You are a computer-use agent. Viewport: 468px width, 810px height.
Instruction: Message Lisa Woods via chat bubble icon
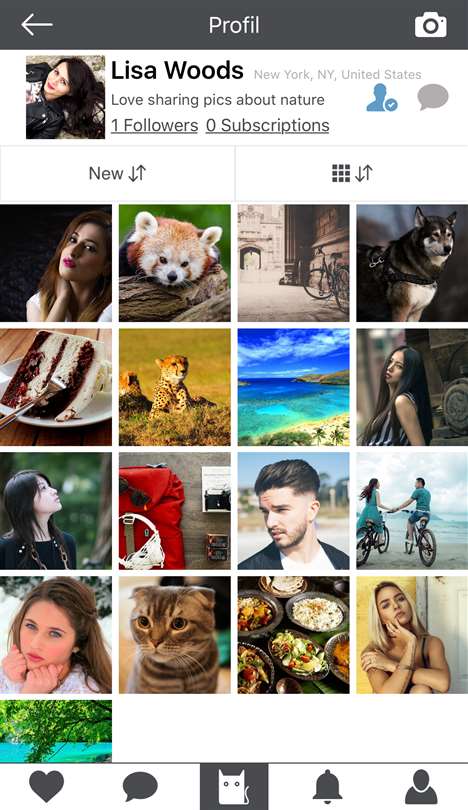433,98
